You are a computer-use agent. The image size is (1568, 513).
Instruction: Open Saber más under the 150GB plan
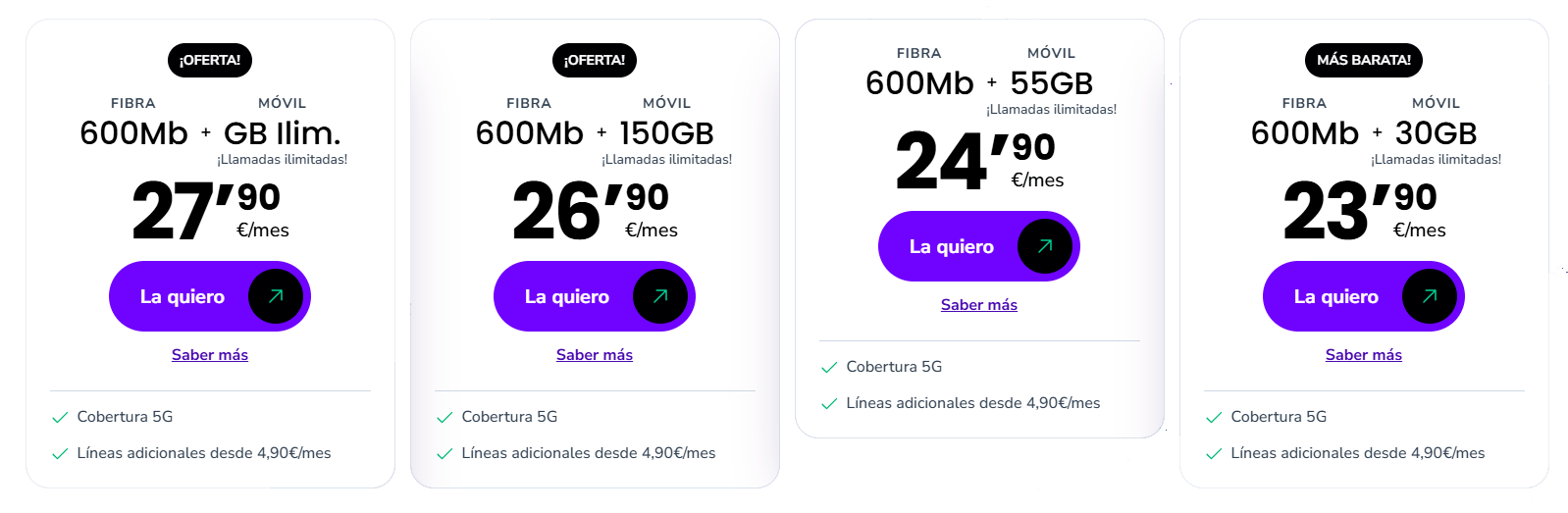595,355
